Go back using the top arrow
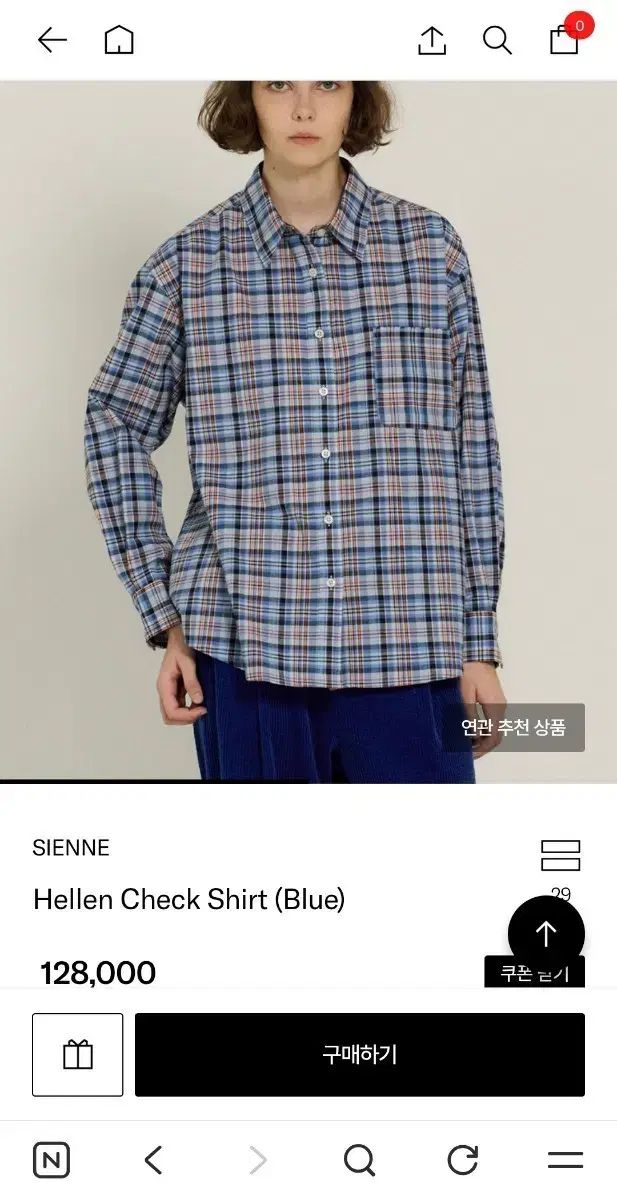617x1200 pixels. tap(52, 40)
